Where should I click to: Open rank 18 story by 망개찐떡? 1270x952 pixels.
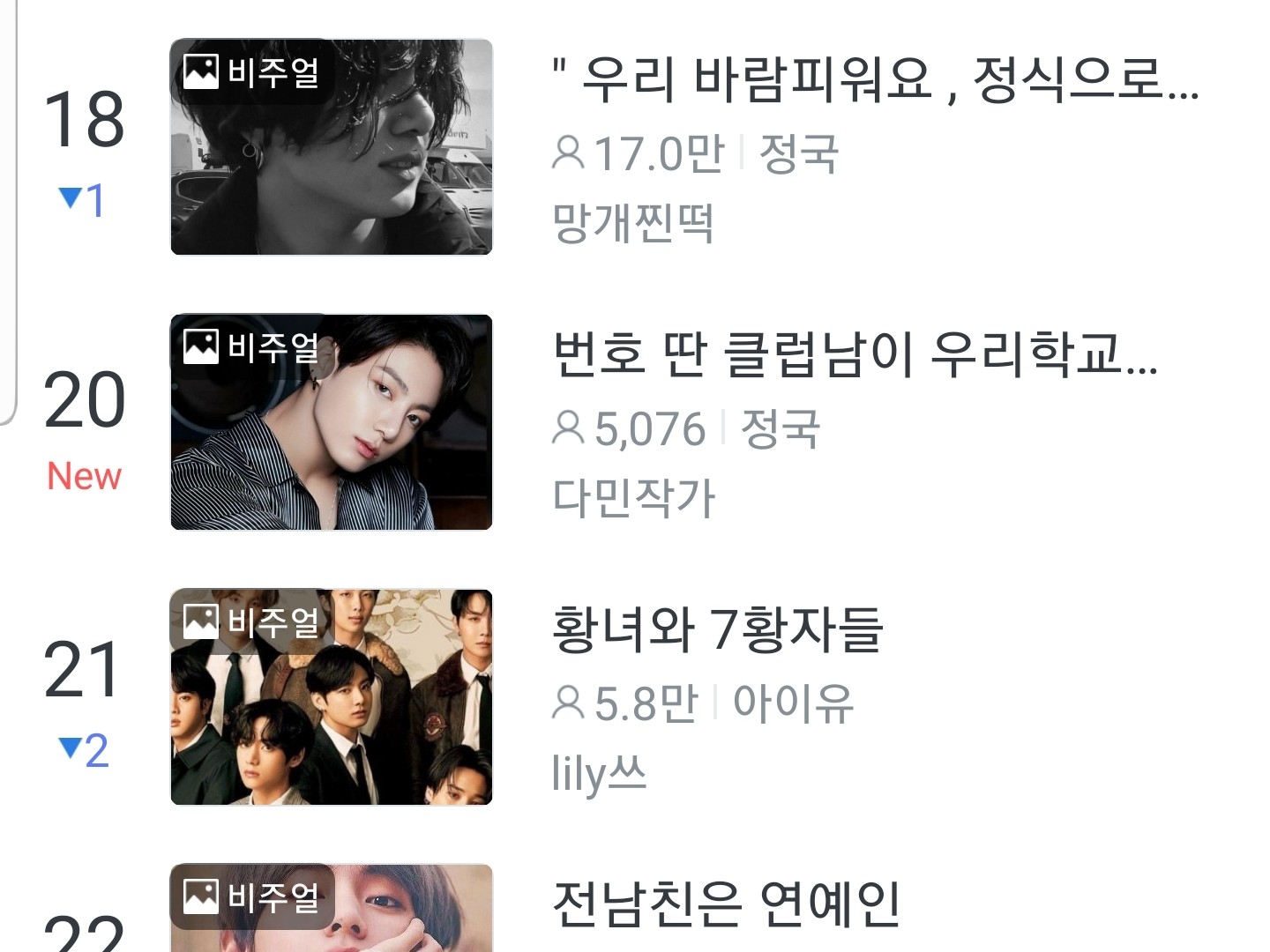[873, 79]
